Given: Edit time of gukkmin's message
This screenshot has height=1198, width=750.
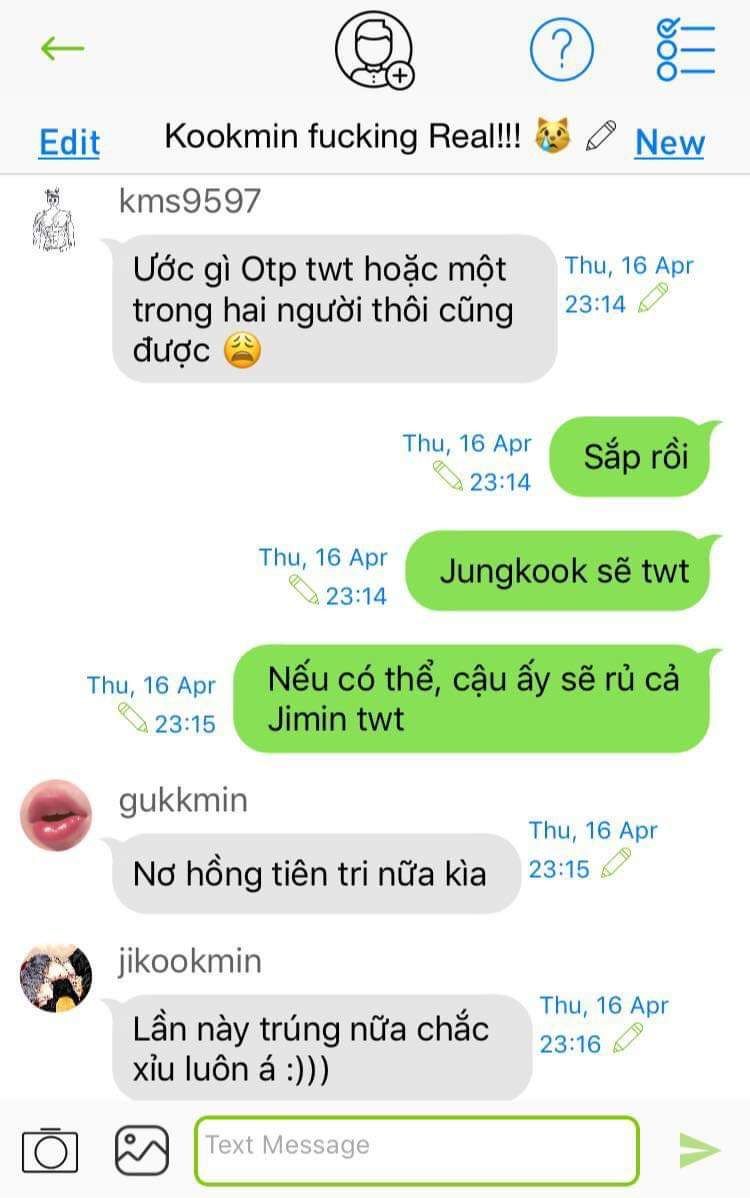Looking at the screenshot, I should pos(617,864).
